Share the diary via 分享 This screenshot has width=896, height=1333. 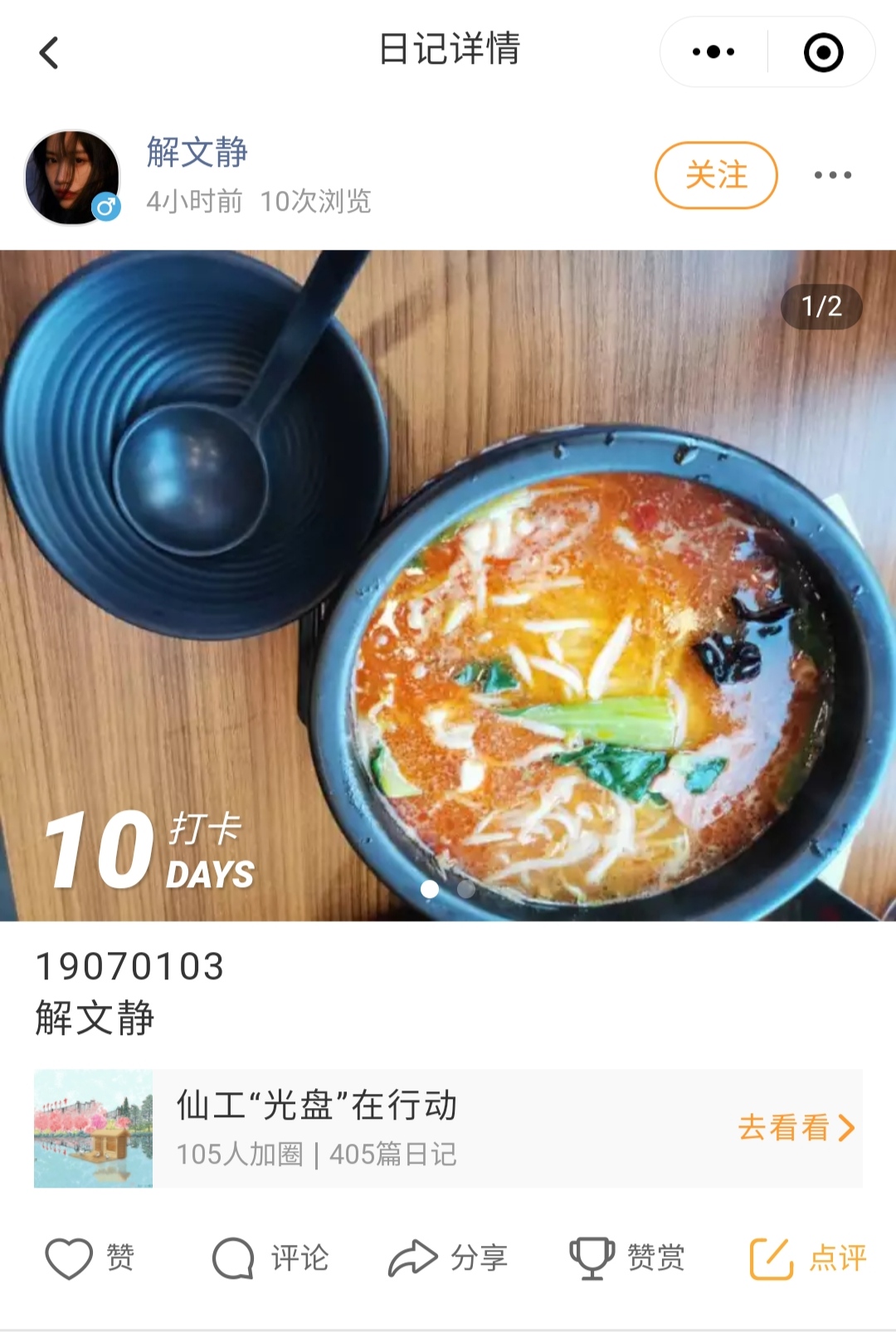point(448,1258)
